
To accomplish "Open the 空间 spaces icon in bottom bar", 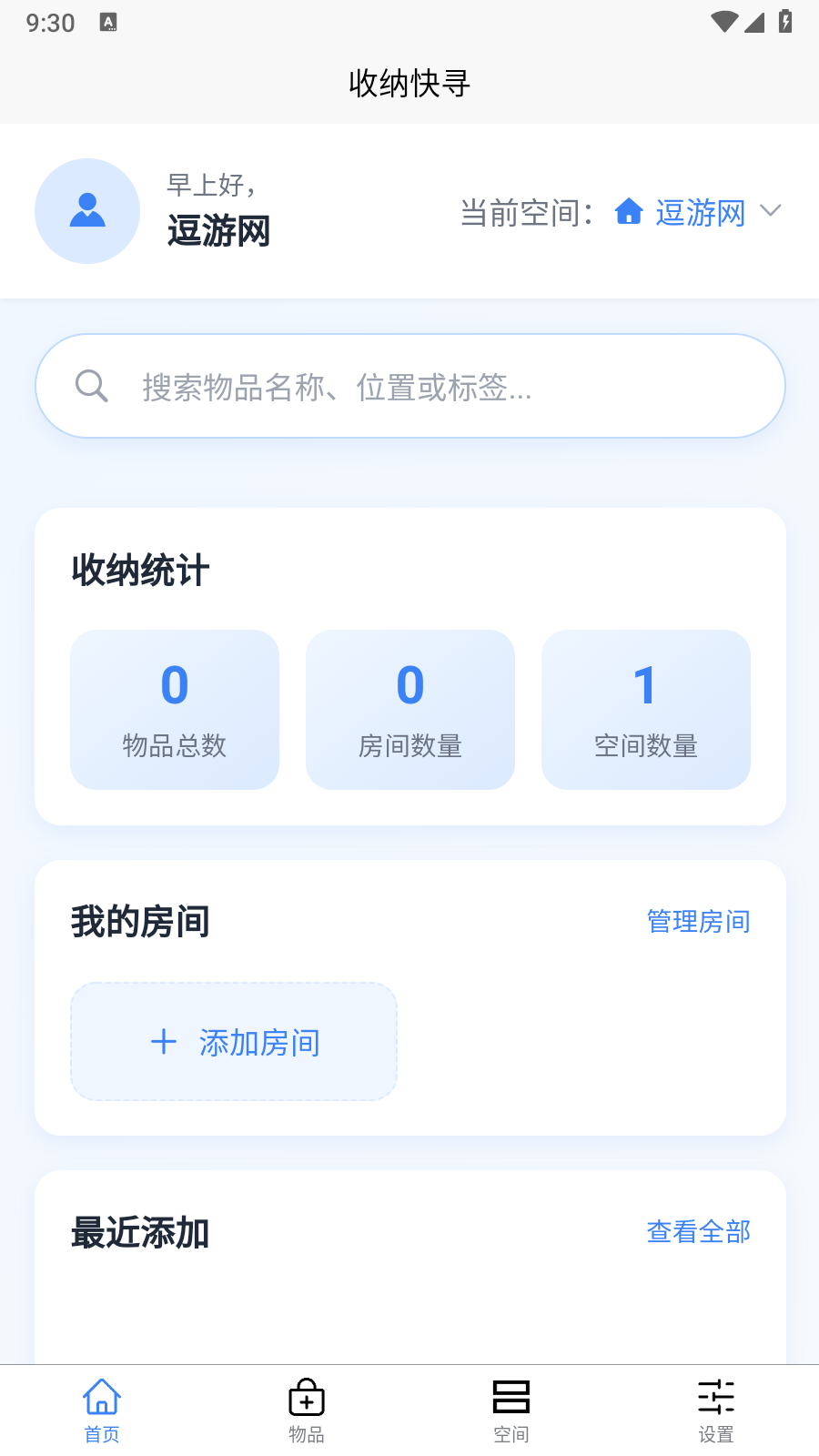I will (511, 1395).
